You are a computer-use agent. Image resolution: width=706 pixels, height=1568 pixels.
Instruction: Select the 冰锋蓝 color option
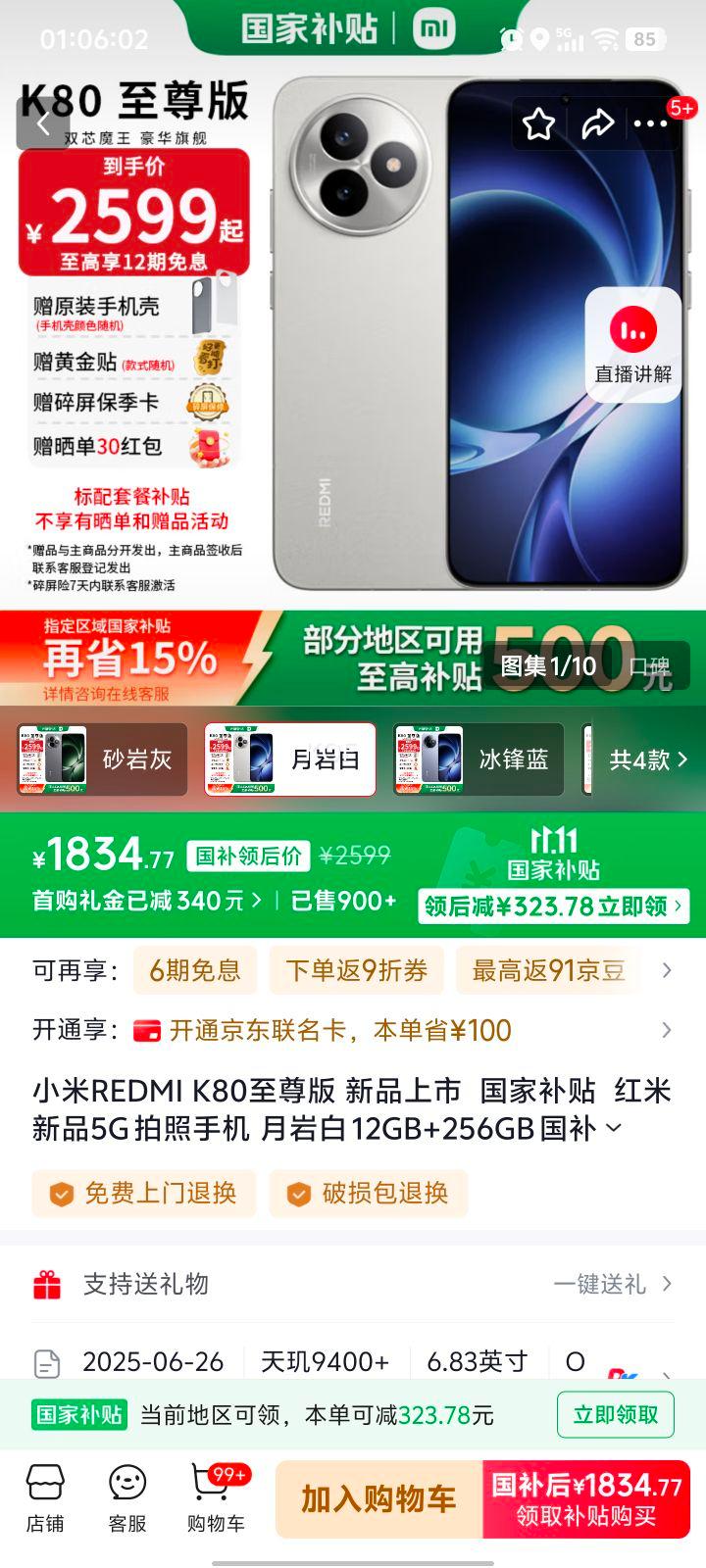coord(479,759)
